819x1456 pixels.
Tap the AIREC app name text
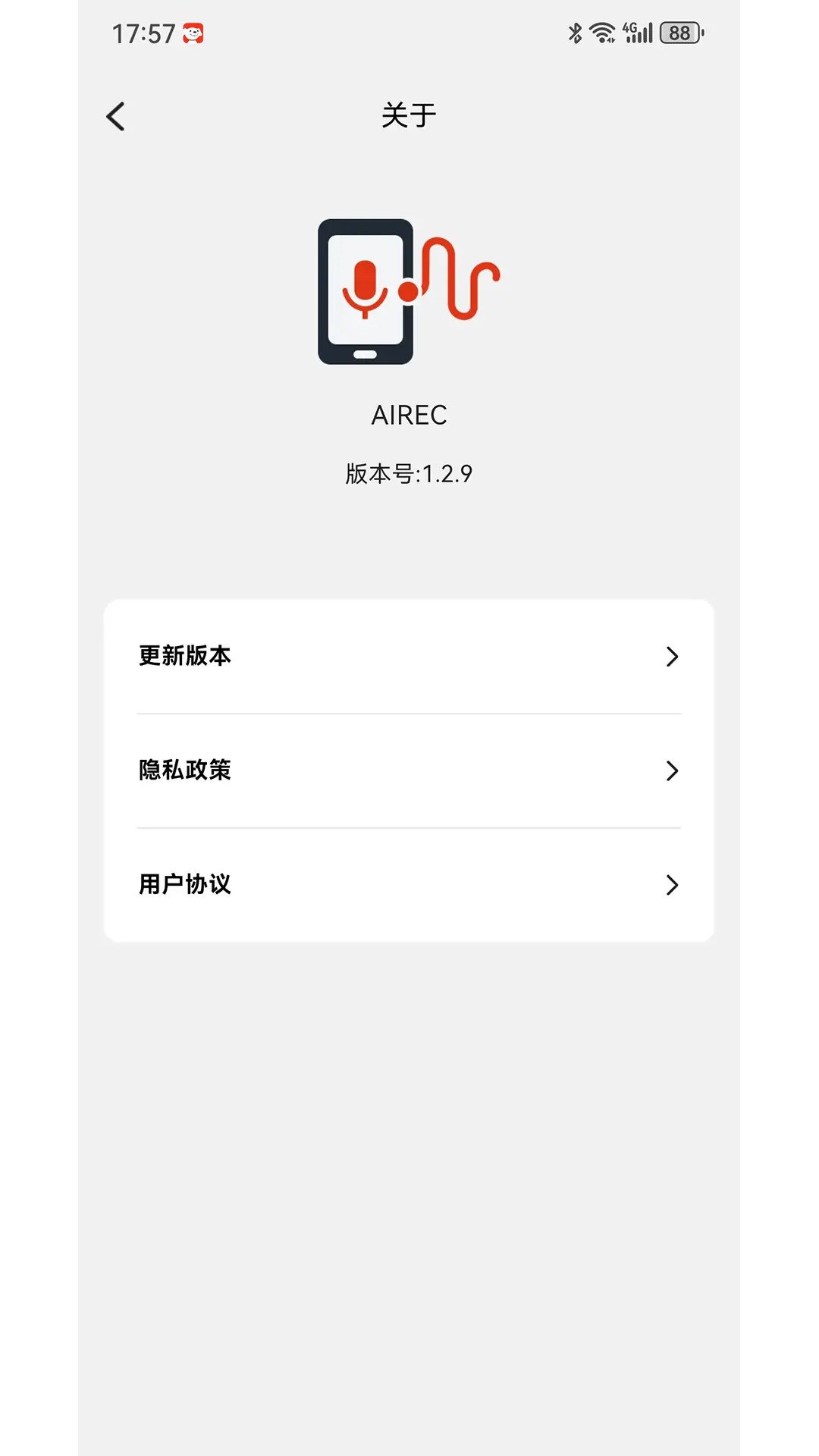coord(409,415)
